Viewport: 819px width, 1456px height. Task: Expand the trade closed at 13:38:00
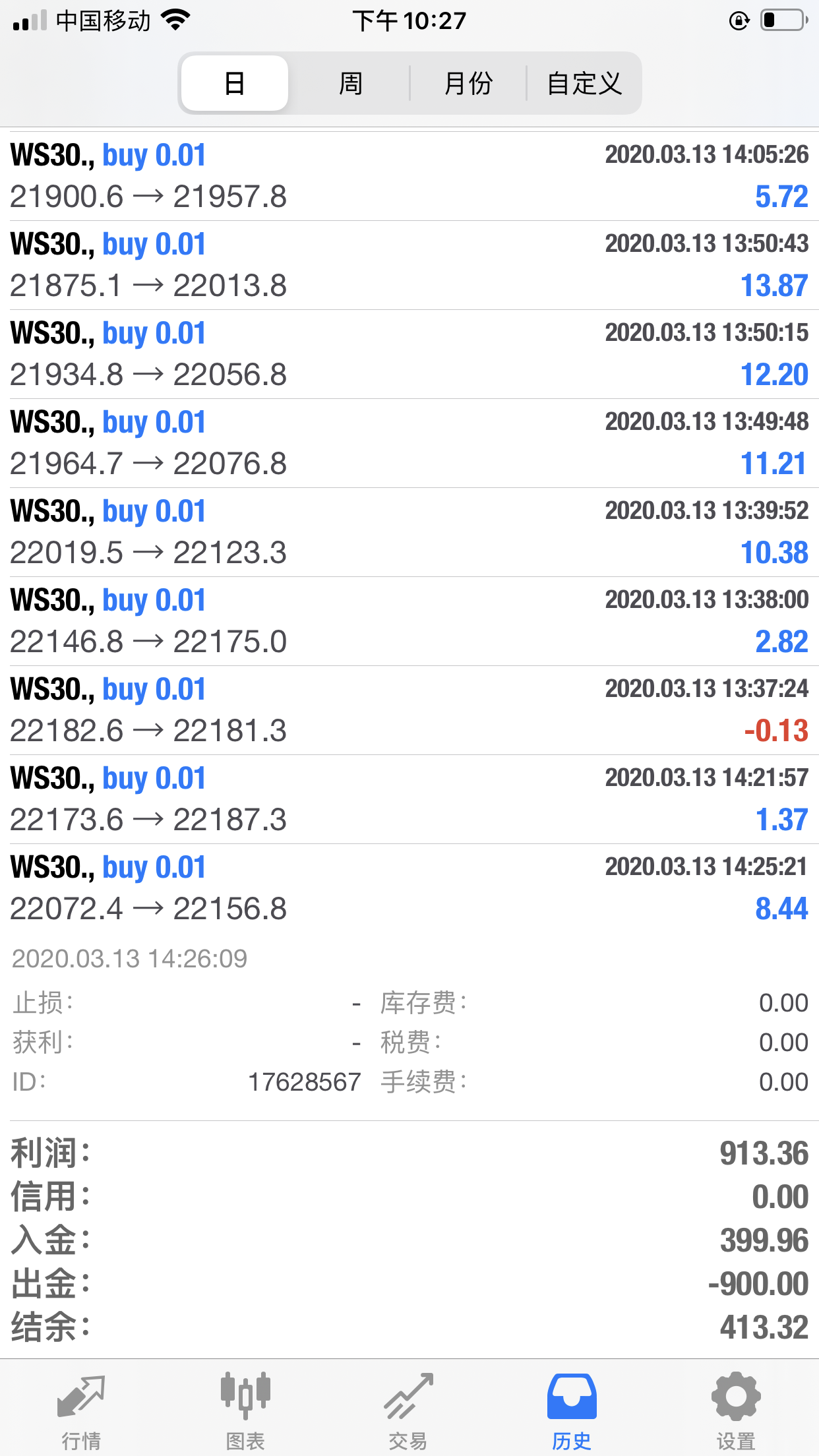coord(409,621)
